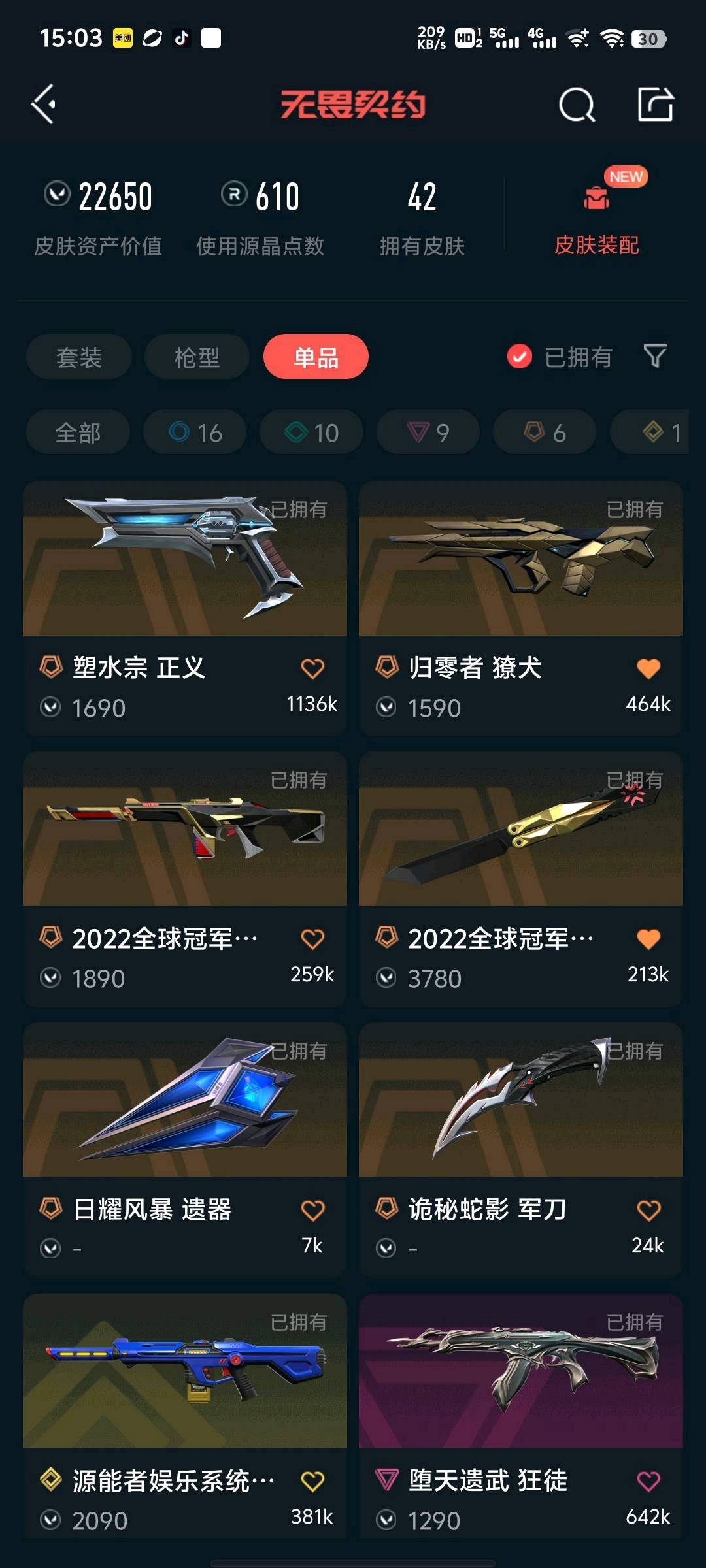Go back using the top-left arrow
The height and width of the screenshot is (1568, 706).
pyautogui.click(x=44, y=104)
